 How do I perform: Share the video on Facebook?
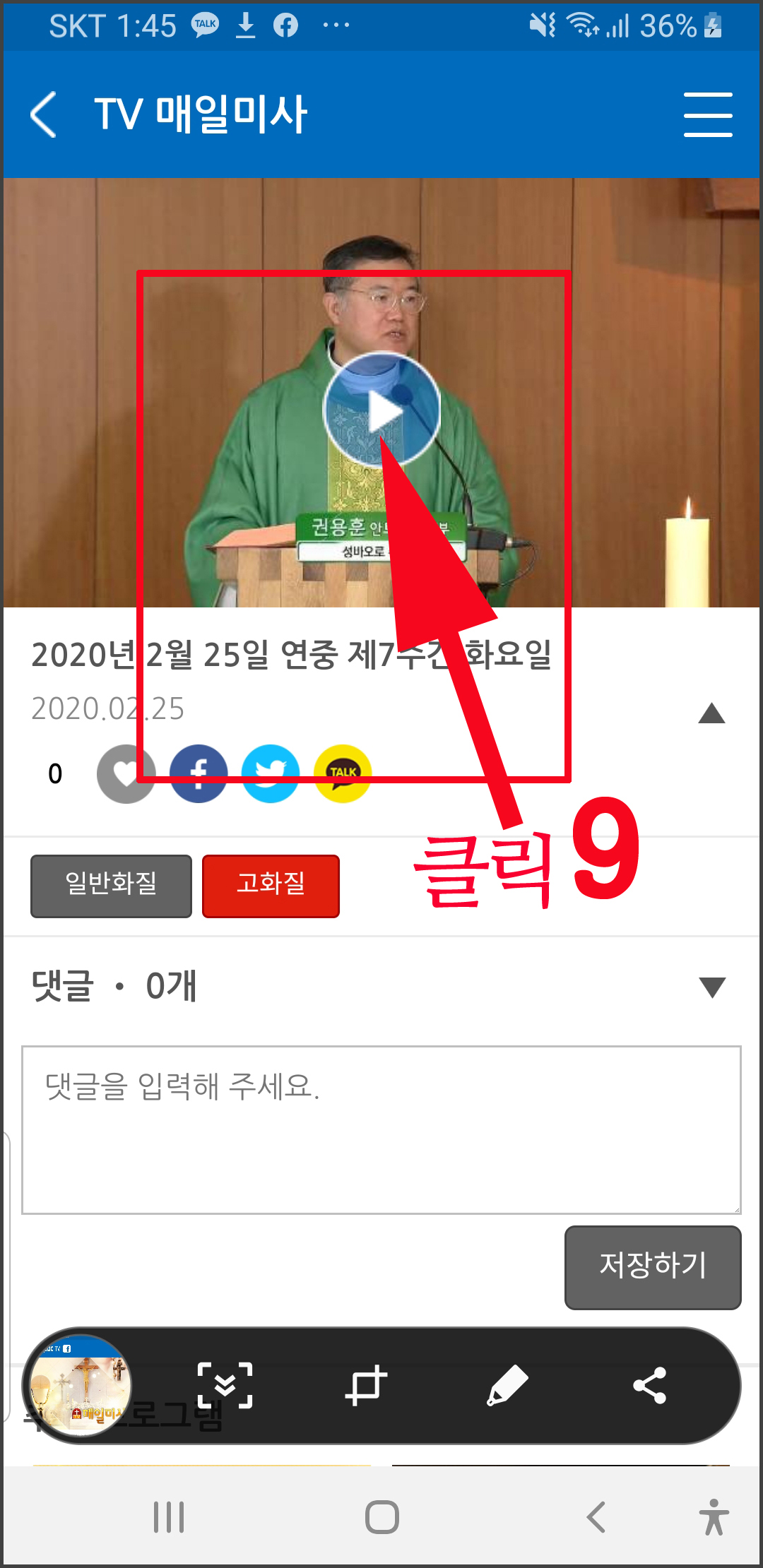pyautogui.click(x=199, y=774)
